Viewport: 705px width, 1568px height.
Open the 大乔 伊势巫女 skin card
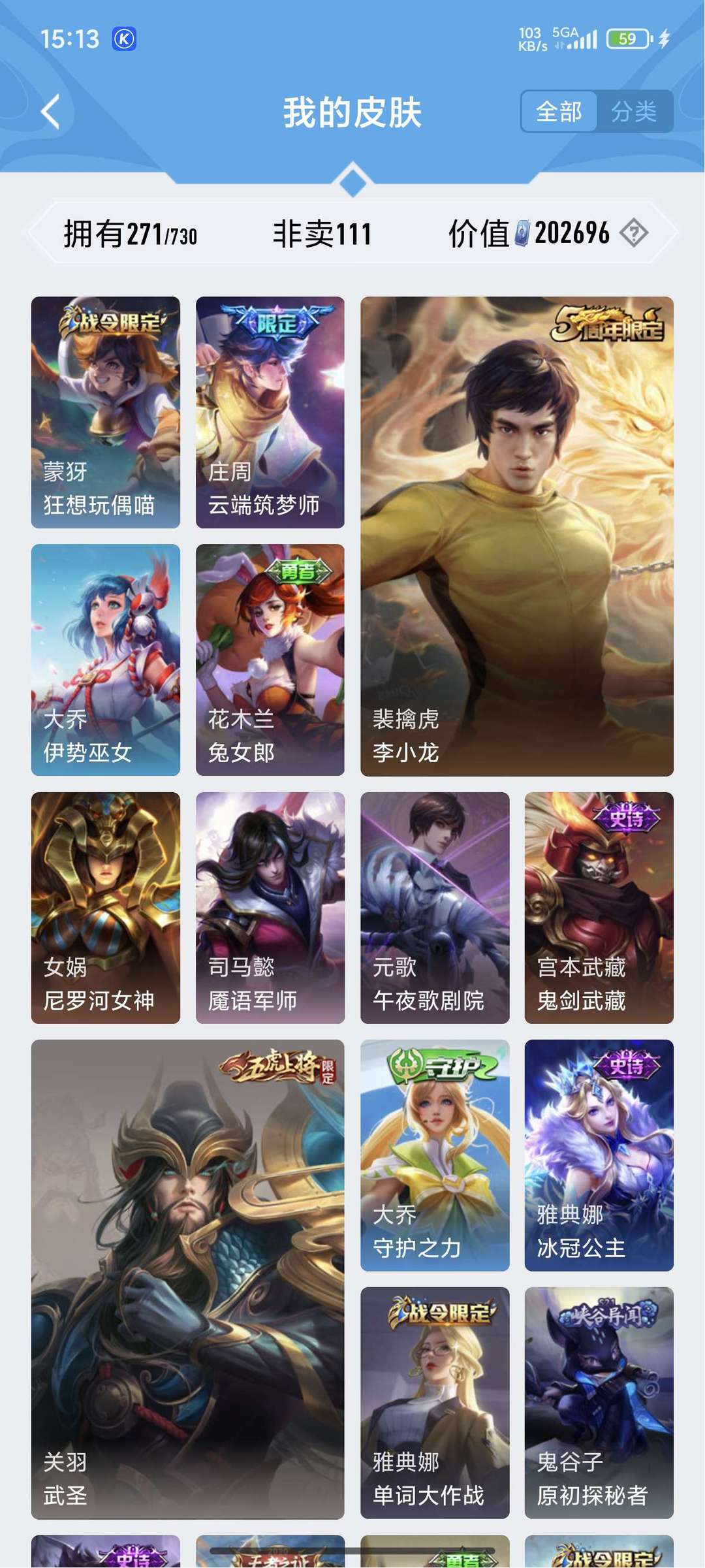(x=106, y=660)
